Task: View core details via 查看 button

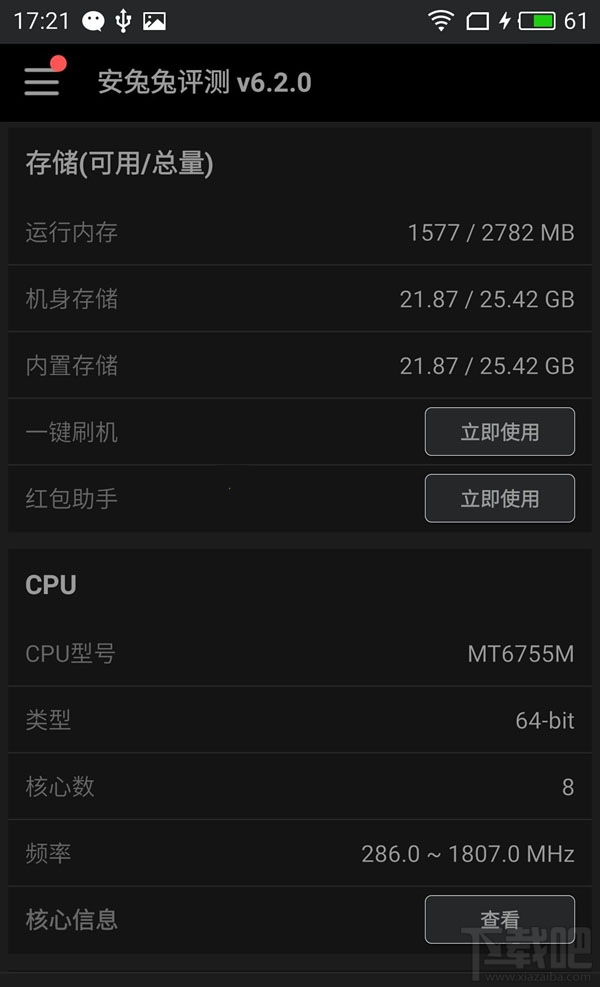Action: (x=499, y=919)
